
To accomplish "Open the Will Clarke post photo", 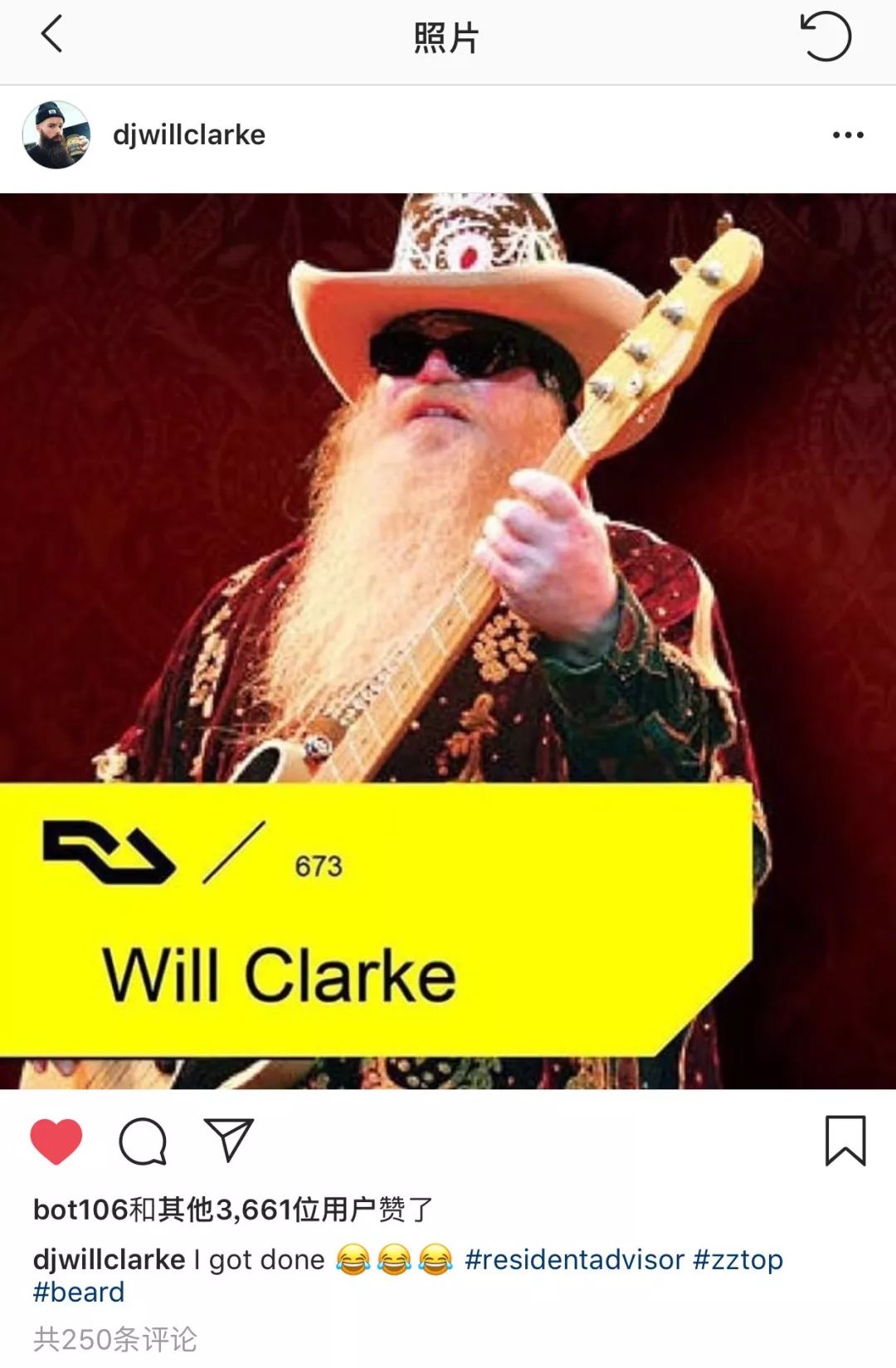I will click(x=448, y=640).
